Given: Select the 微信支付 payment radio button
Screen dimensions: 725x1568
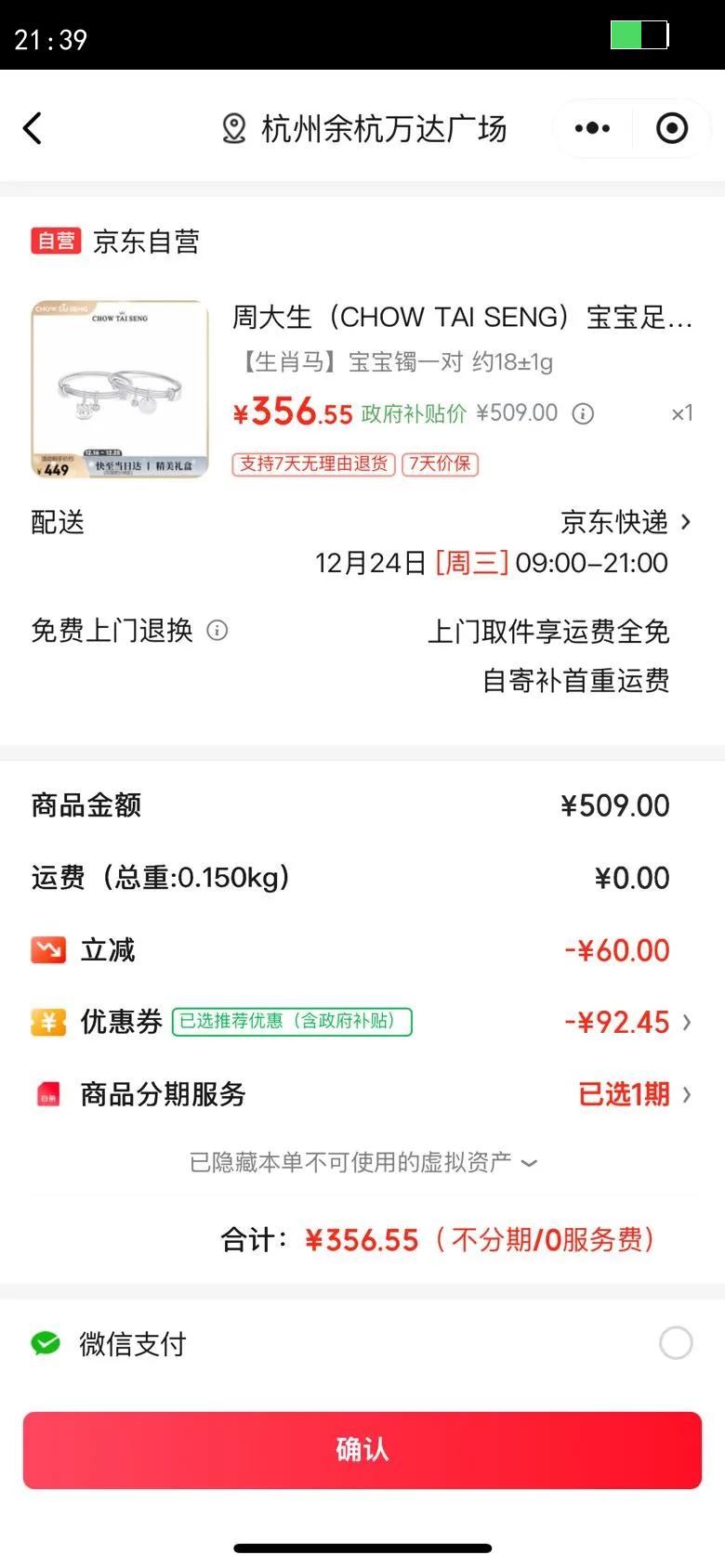Looking at the screenshot, I should click(676, 1343).
